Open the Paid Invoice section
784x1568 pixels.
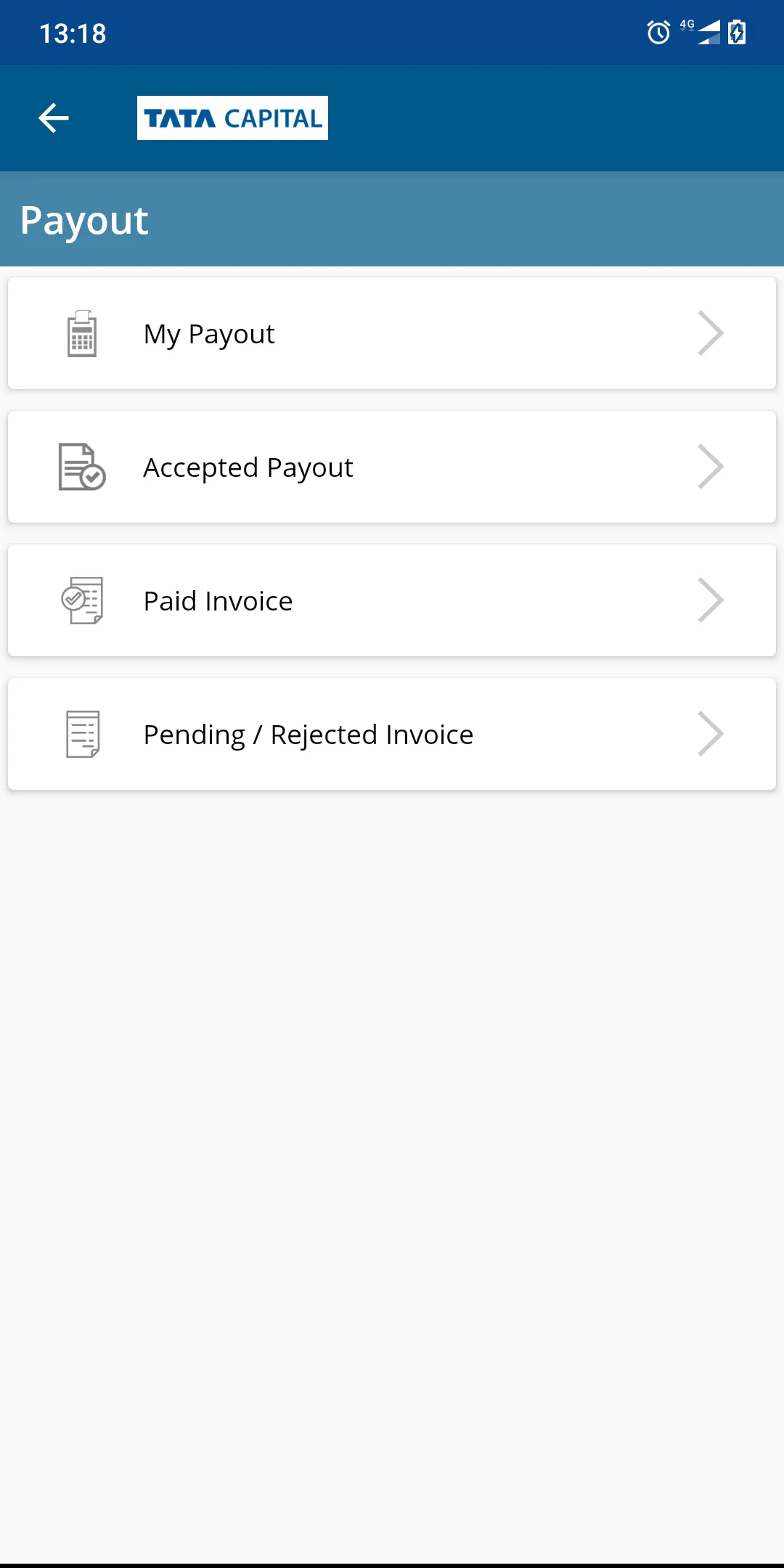pyautogui.click(x=392, y=600)
